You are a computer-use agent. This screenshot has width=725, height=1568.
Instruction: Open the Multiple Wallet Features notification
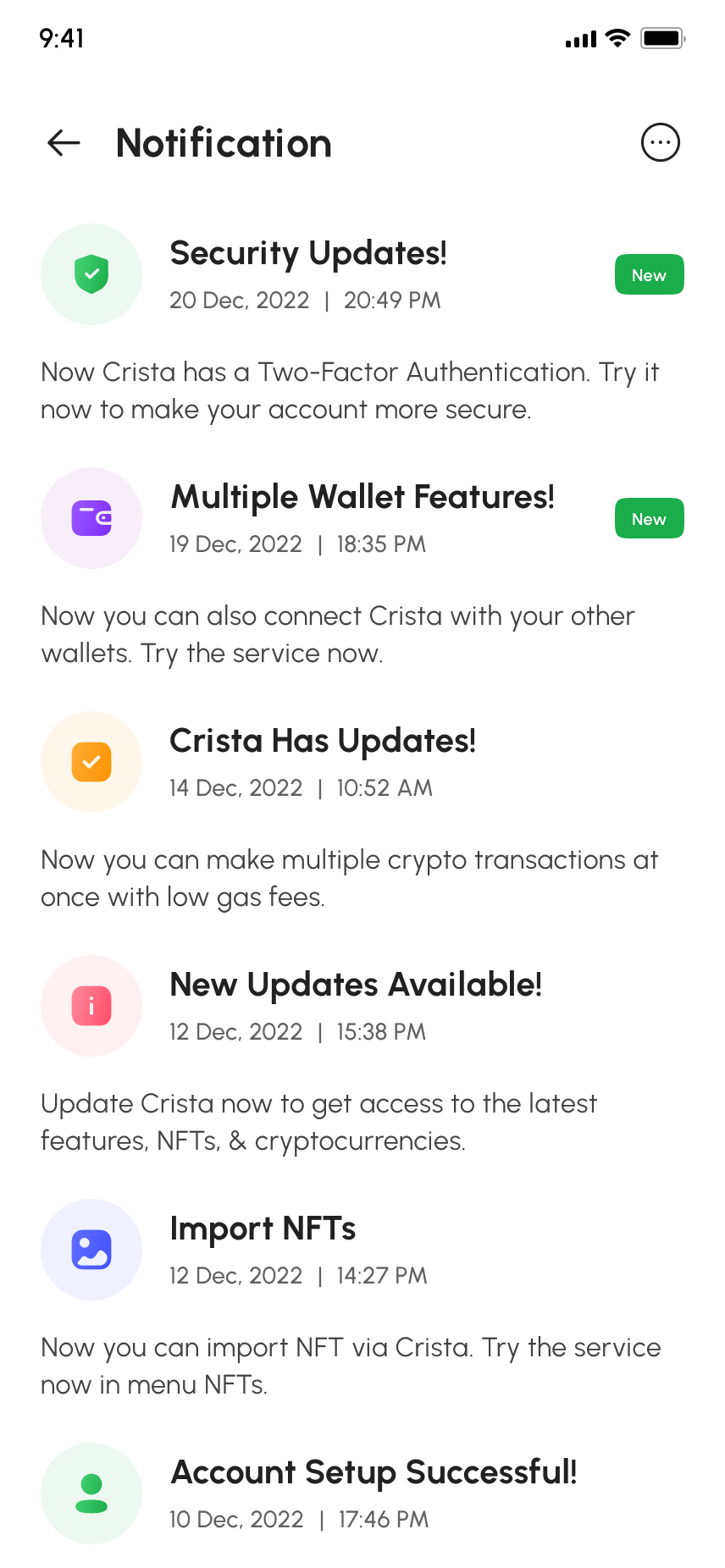coord(362,498)
